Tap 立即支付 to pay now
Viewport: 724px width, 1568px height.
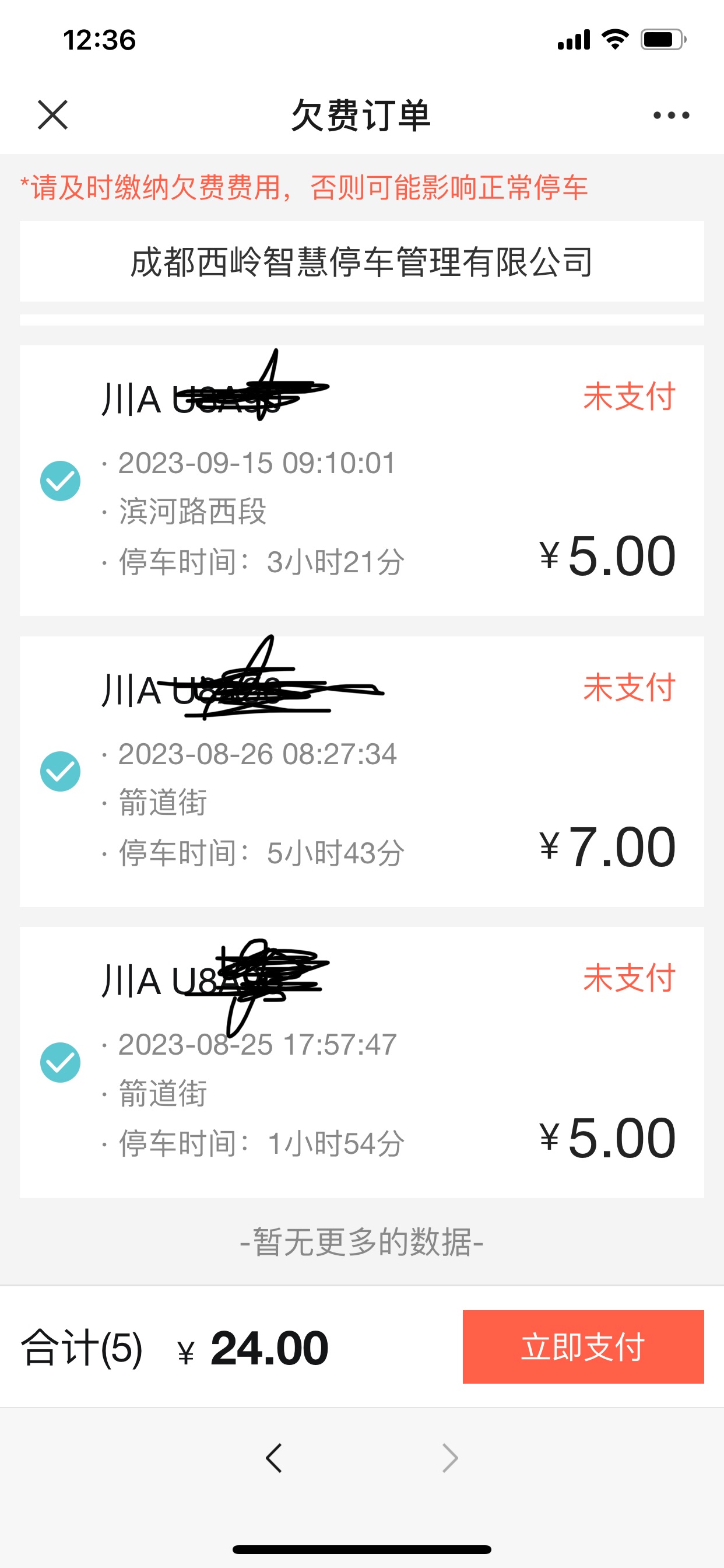click(x=583, y=1346)
